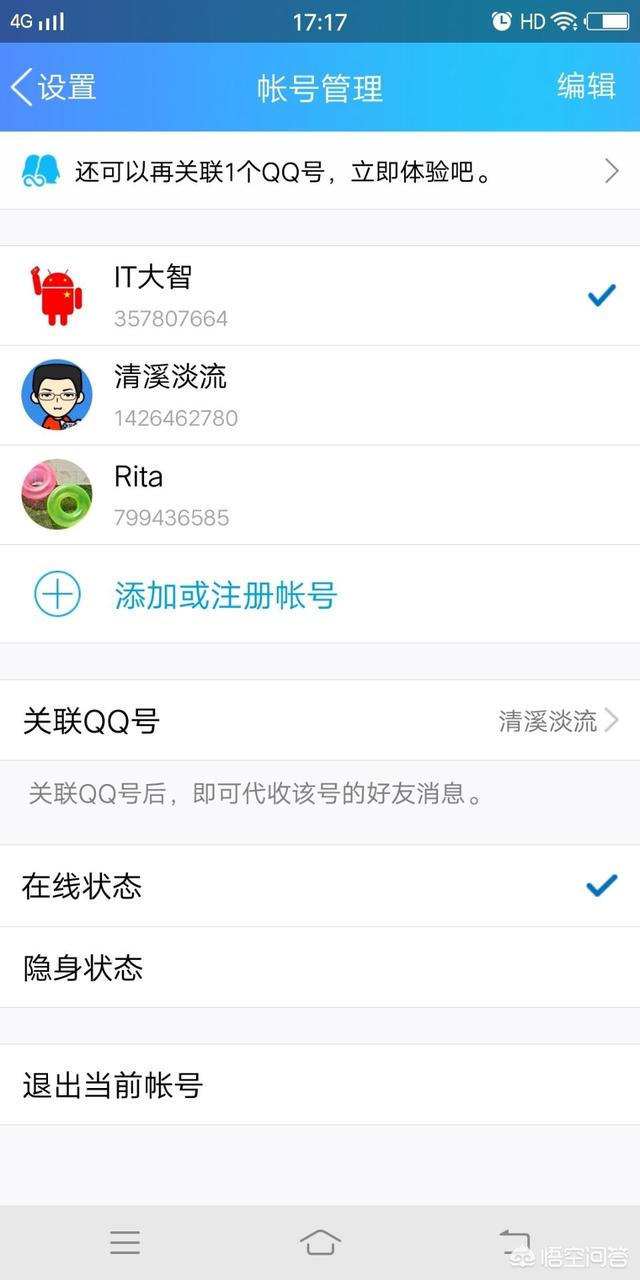Select the IT大智 account
640x1280 pixels.
(320, 296)
